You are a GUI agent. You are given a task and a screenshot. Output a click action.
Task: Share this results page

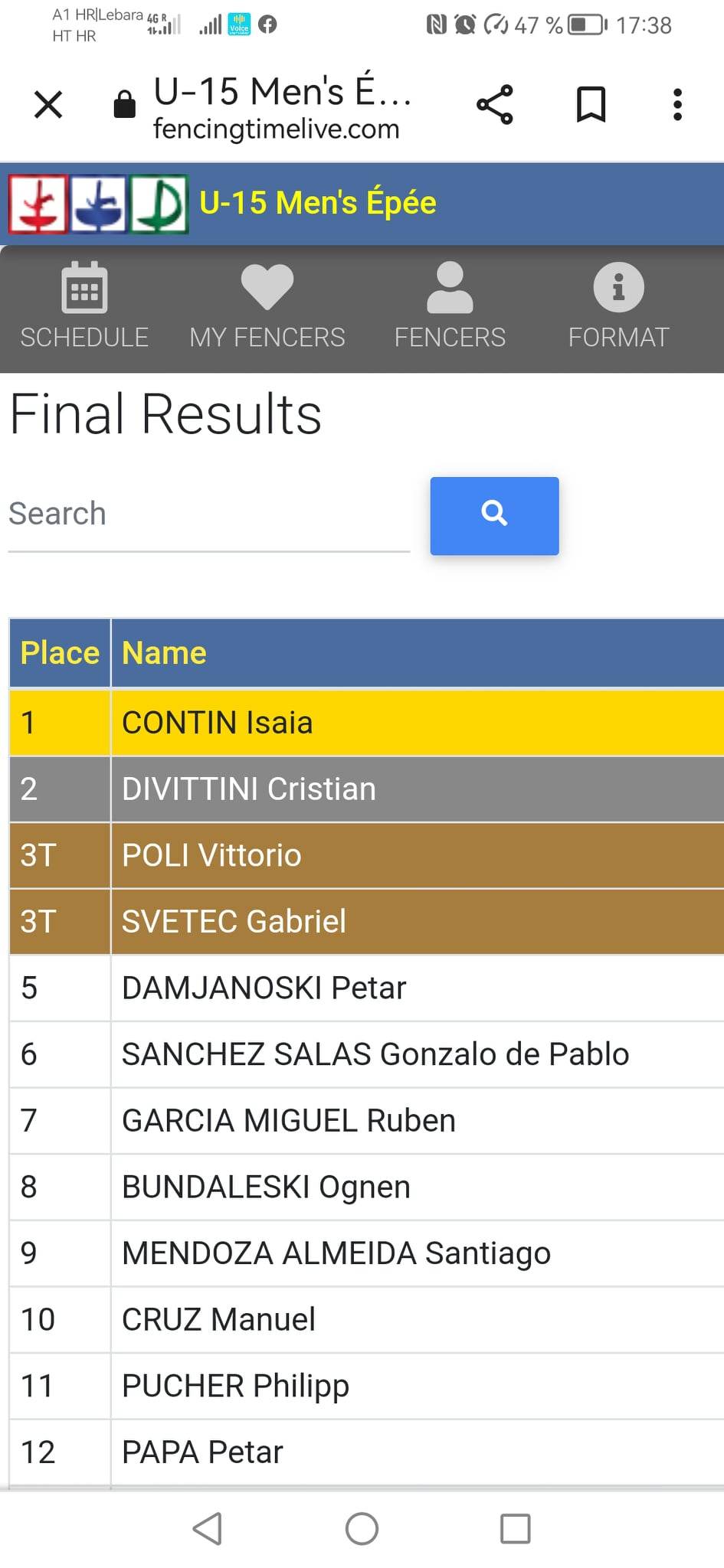pos(495,105)
